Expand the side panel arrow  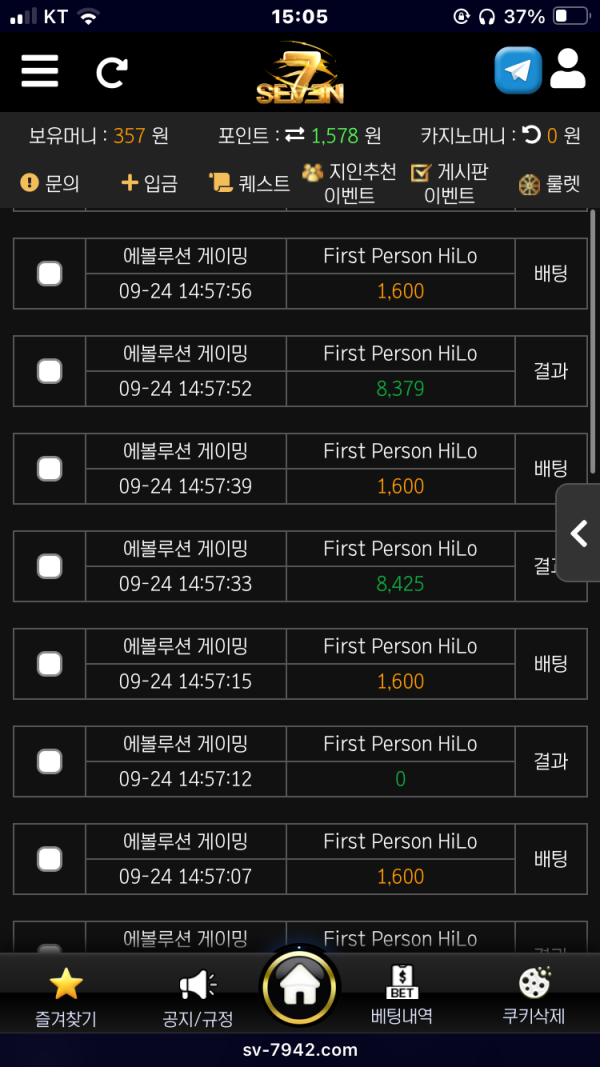(x=578, y=534)
